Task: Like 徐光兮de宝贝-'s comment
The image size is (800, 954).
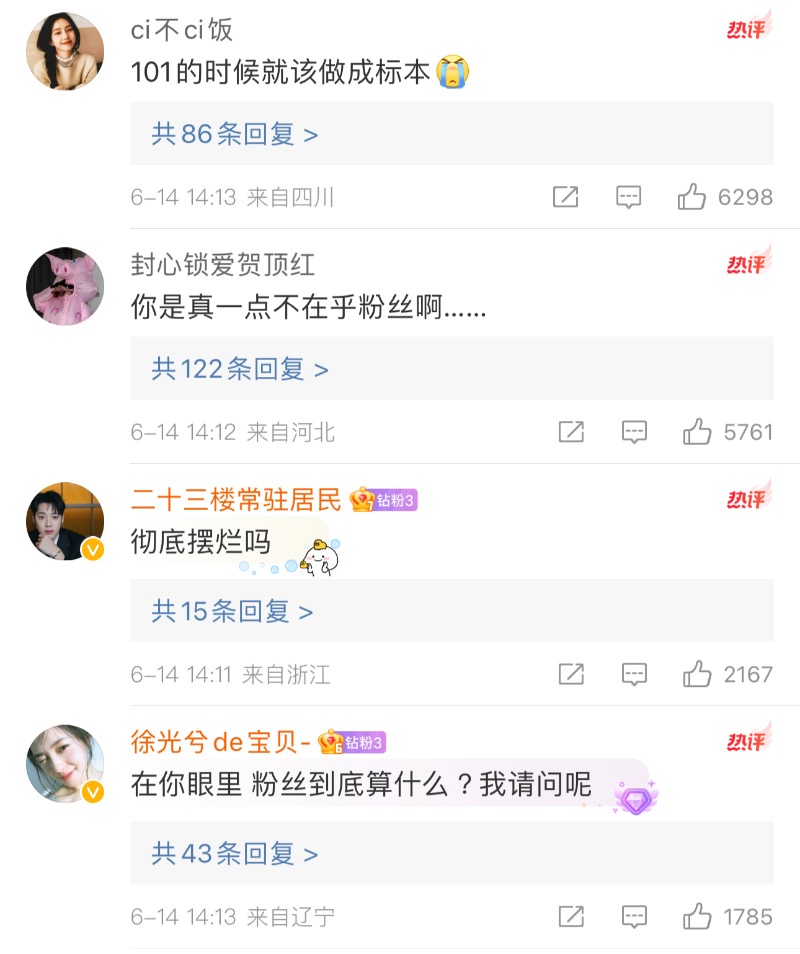Action: point(697,916)
